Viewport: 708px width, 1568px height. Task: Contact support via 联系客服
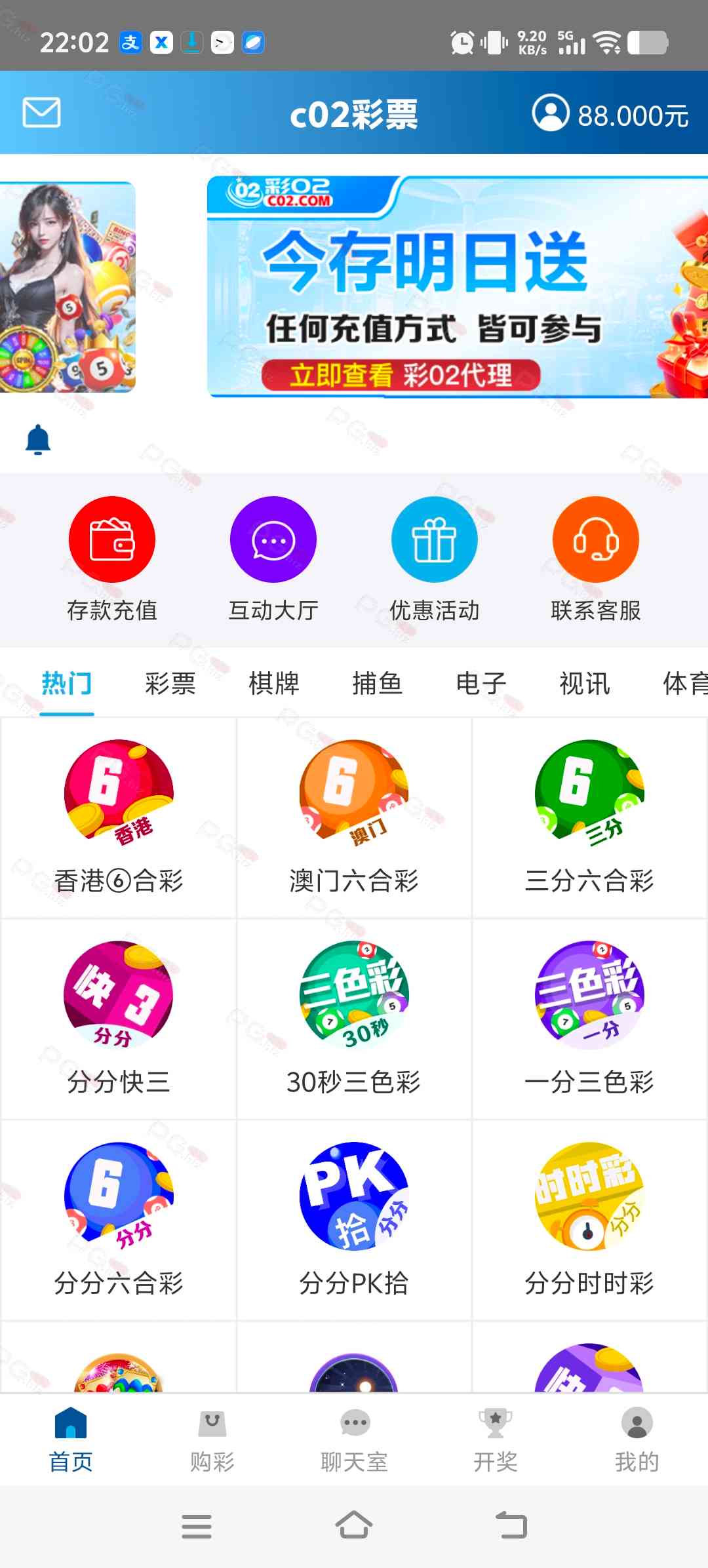595,539
